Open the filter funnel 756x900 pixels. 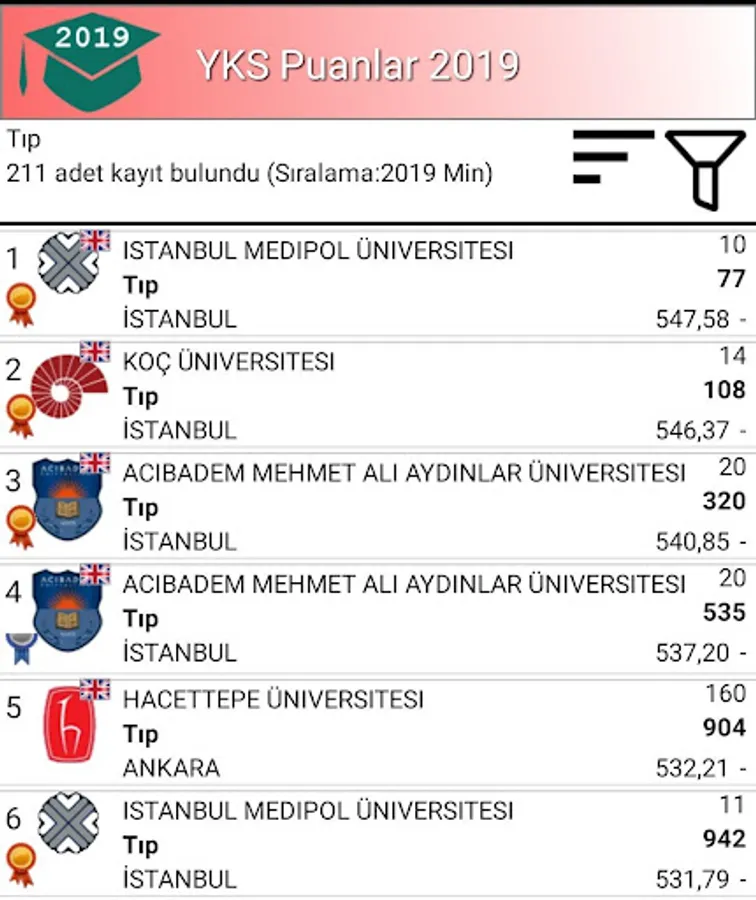pyautogui.click(x=705, y=169)
